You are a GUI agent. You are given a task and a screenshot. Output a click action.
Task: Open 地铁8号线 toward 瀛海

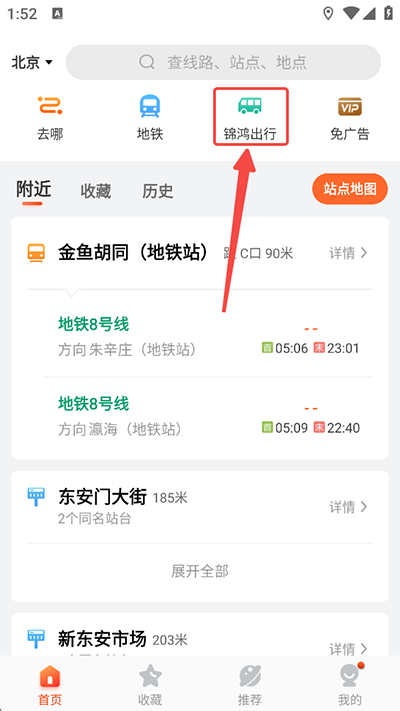(200, 416)
